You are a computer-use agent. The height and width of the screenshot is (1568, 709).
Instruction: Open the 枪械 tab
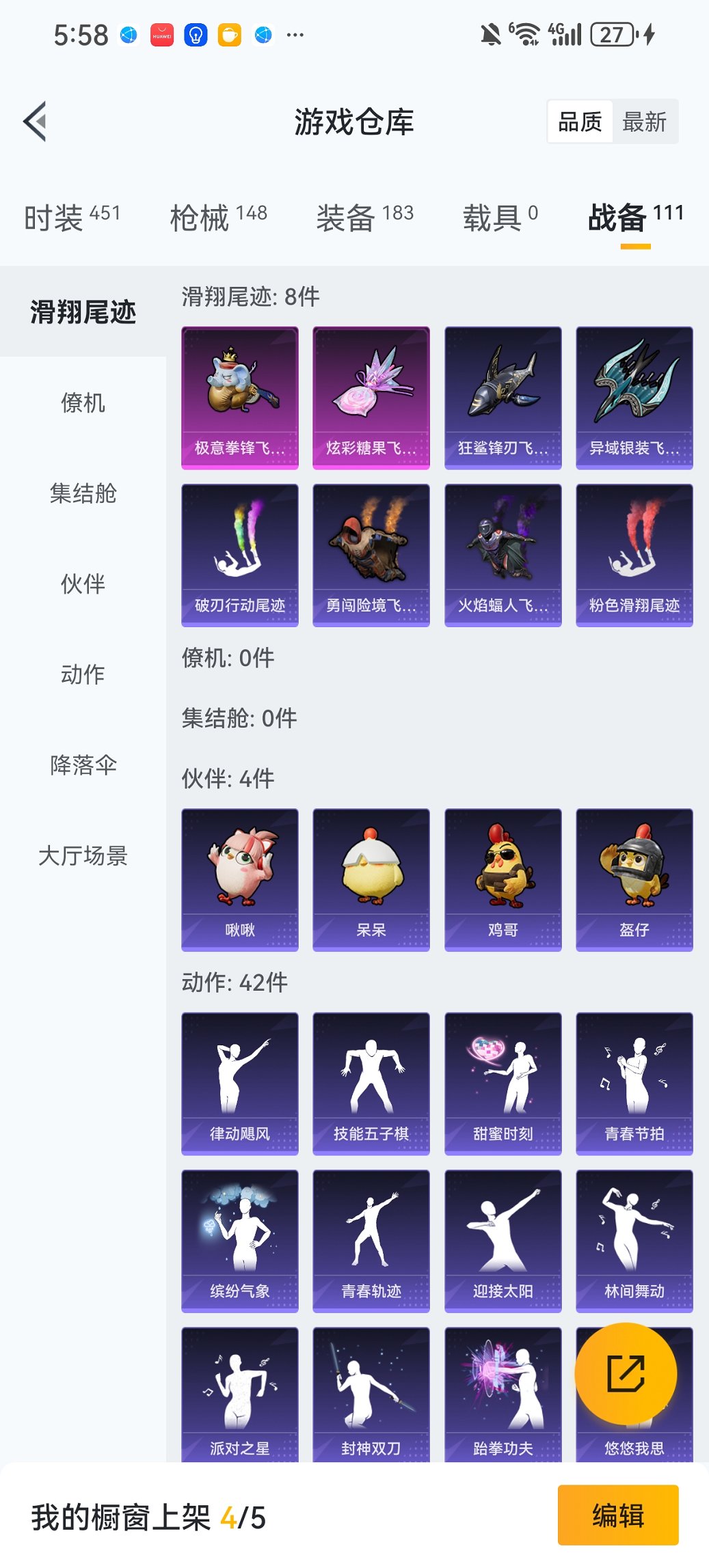[218, 217]
